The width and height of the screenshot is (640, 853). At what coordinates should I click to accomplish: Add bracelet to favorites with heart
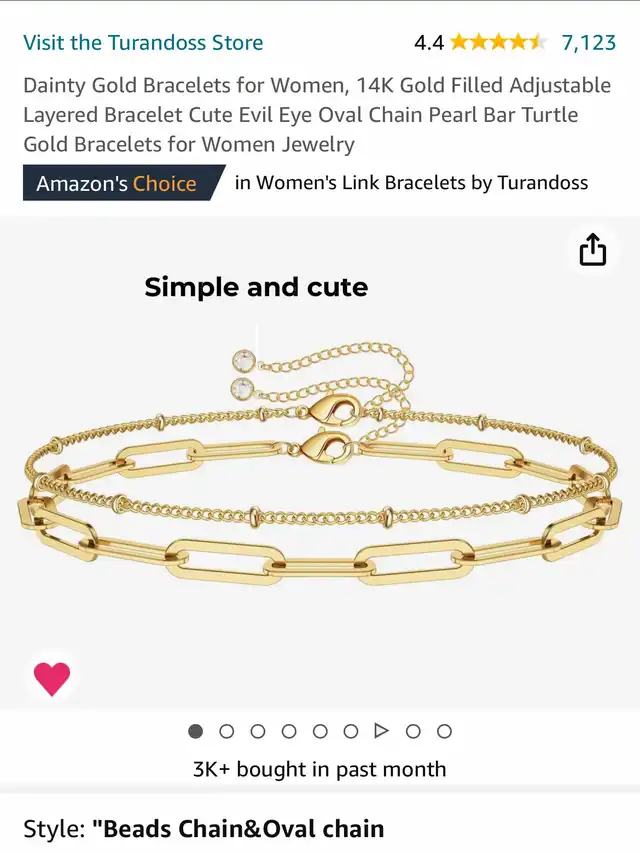pyautogui.click(x=52, y=679)
